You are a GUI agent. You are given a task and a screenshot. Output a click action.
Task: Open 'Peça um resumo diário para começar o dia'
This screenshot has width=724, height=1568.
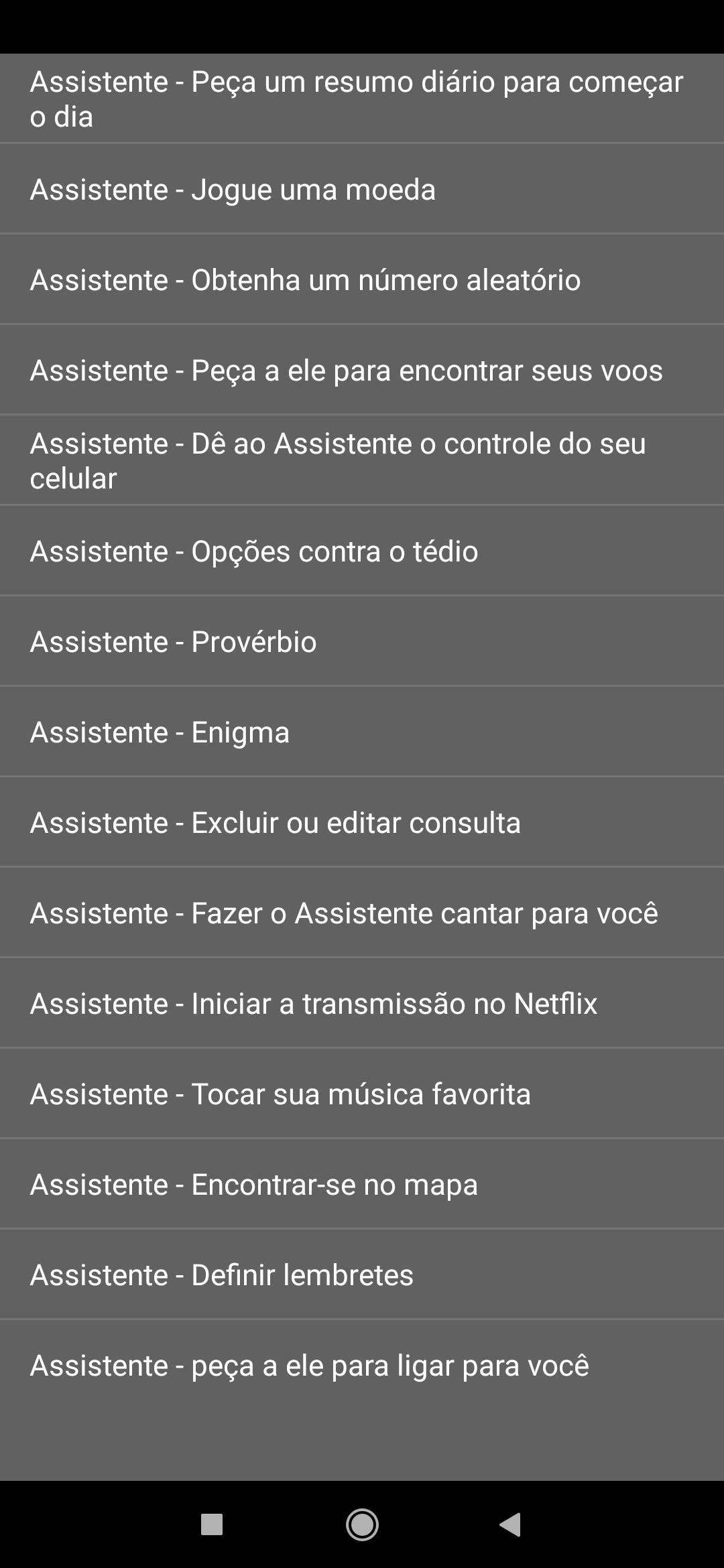coord(362,99)
